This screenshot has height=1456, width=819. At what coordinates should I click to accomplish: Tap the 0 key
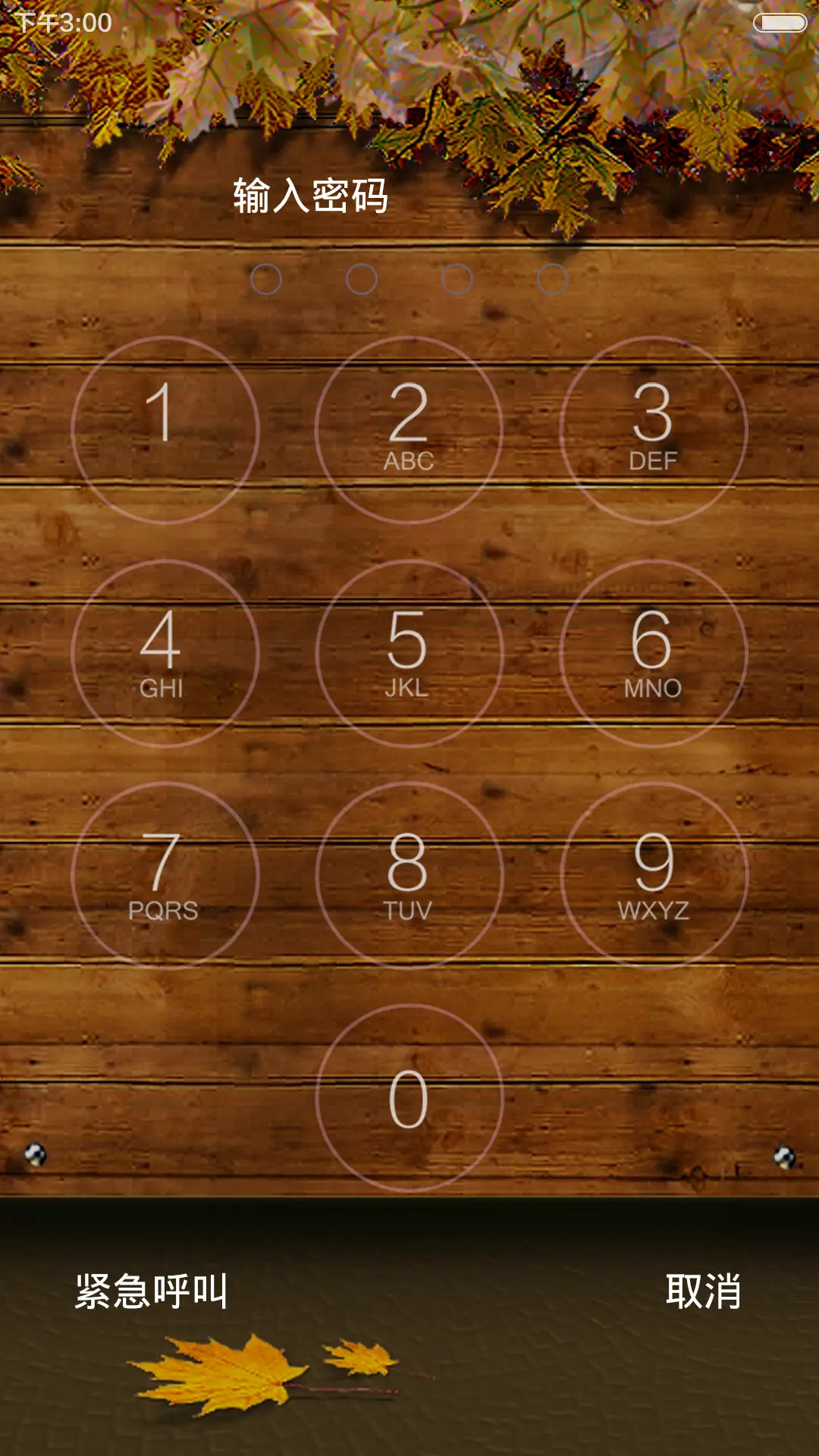tap(409, 1098)
